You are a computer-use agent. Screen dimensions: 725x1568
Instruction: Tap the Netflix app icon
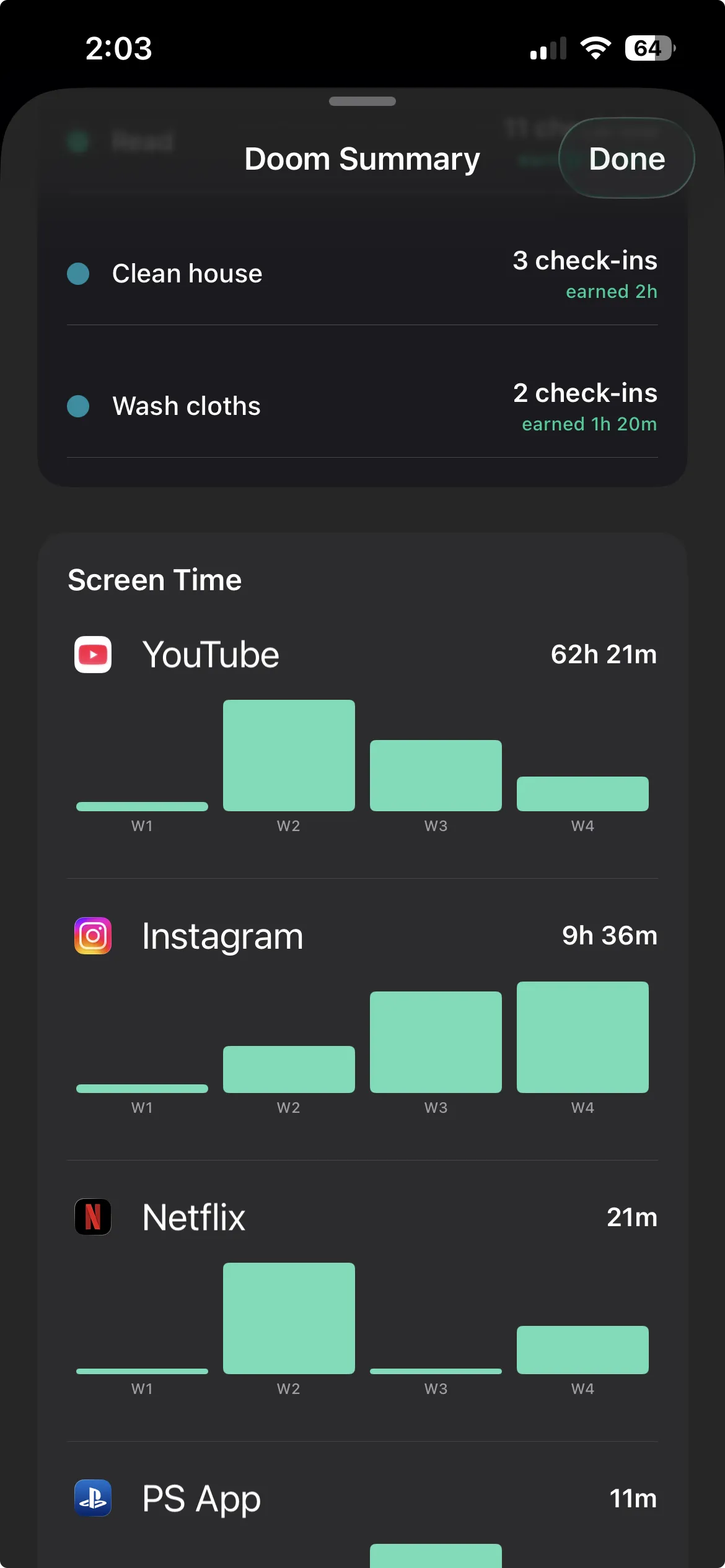coord(92,1216)
